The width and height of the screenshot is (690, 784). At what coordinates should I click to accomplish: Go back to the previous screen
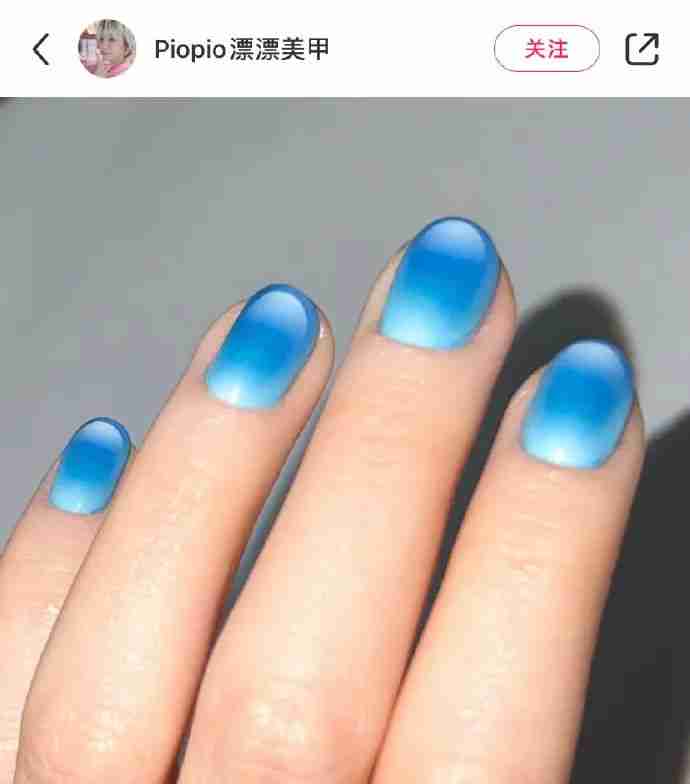[41, 49]
